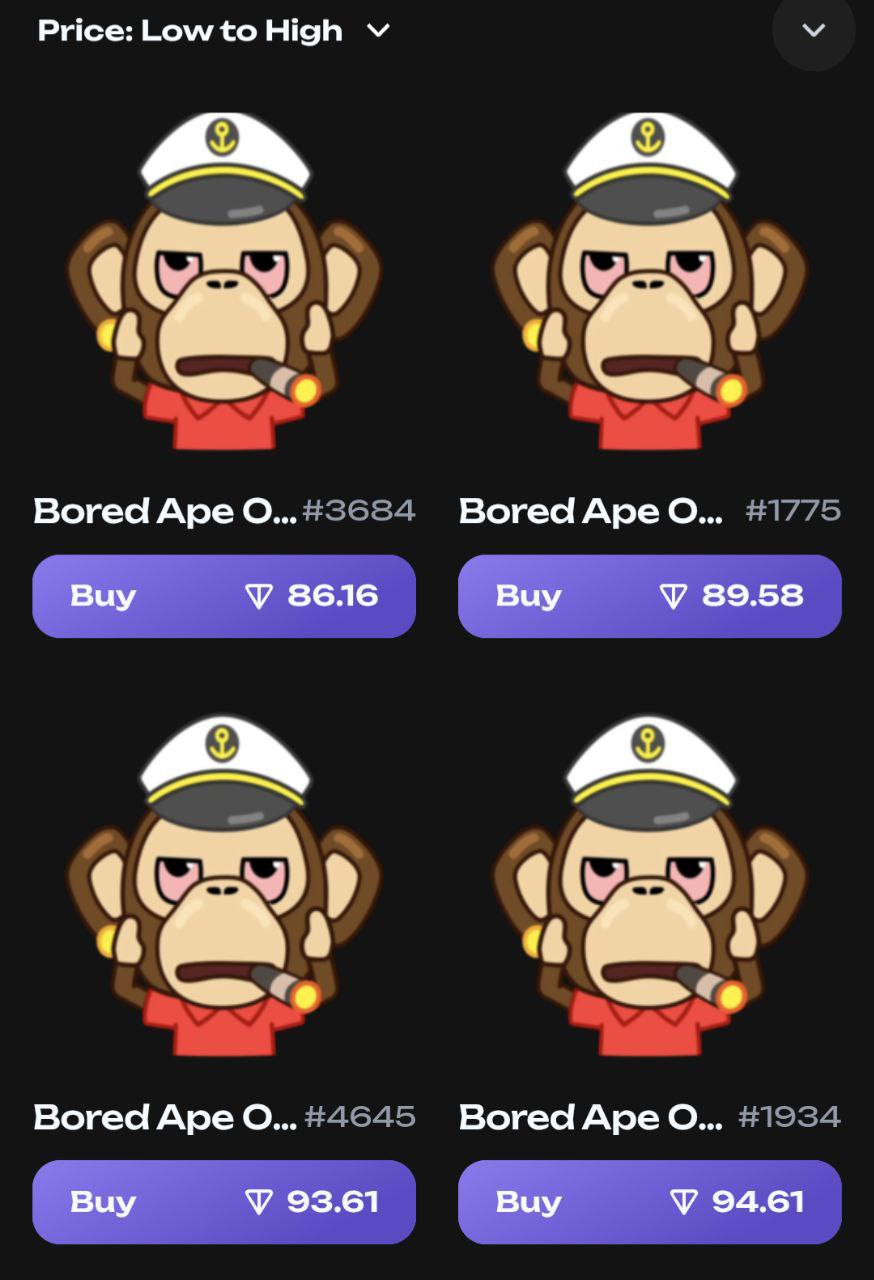Viewport: 874px width, 1280px height.
Task: Buy ape #3684 for 86.16
Action: point(224,596)
